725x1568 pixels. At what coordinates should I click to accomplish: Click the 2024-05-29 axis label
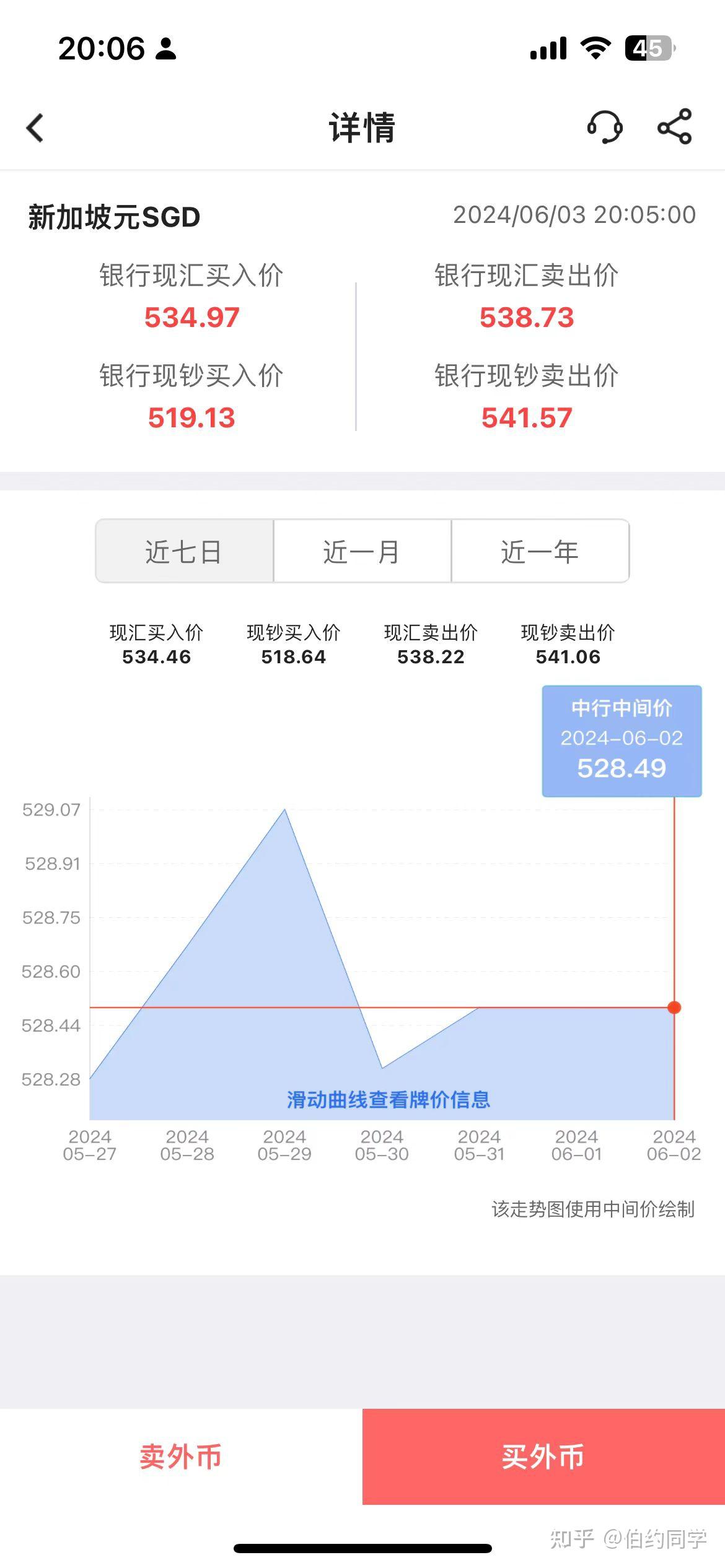(x=286, y=1145)
